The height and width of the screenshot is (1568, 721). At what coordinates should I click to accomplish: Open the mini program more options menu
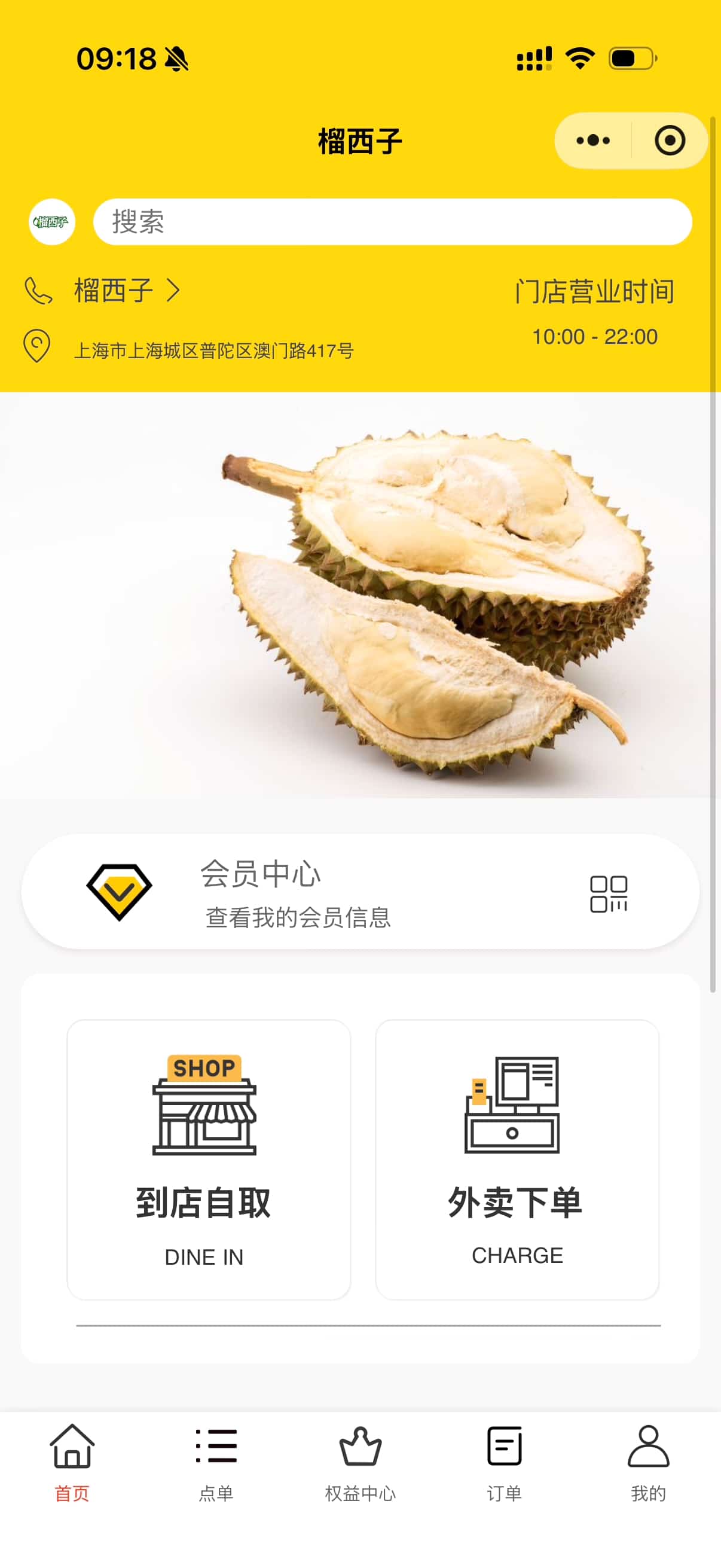(x=592, y=141)
